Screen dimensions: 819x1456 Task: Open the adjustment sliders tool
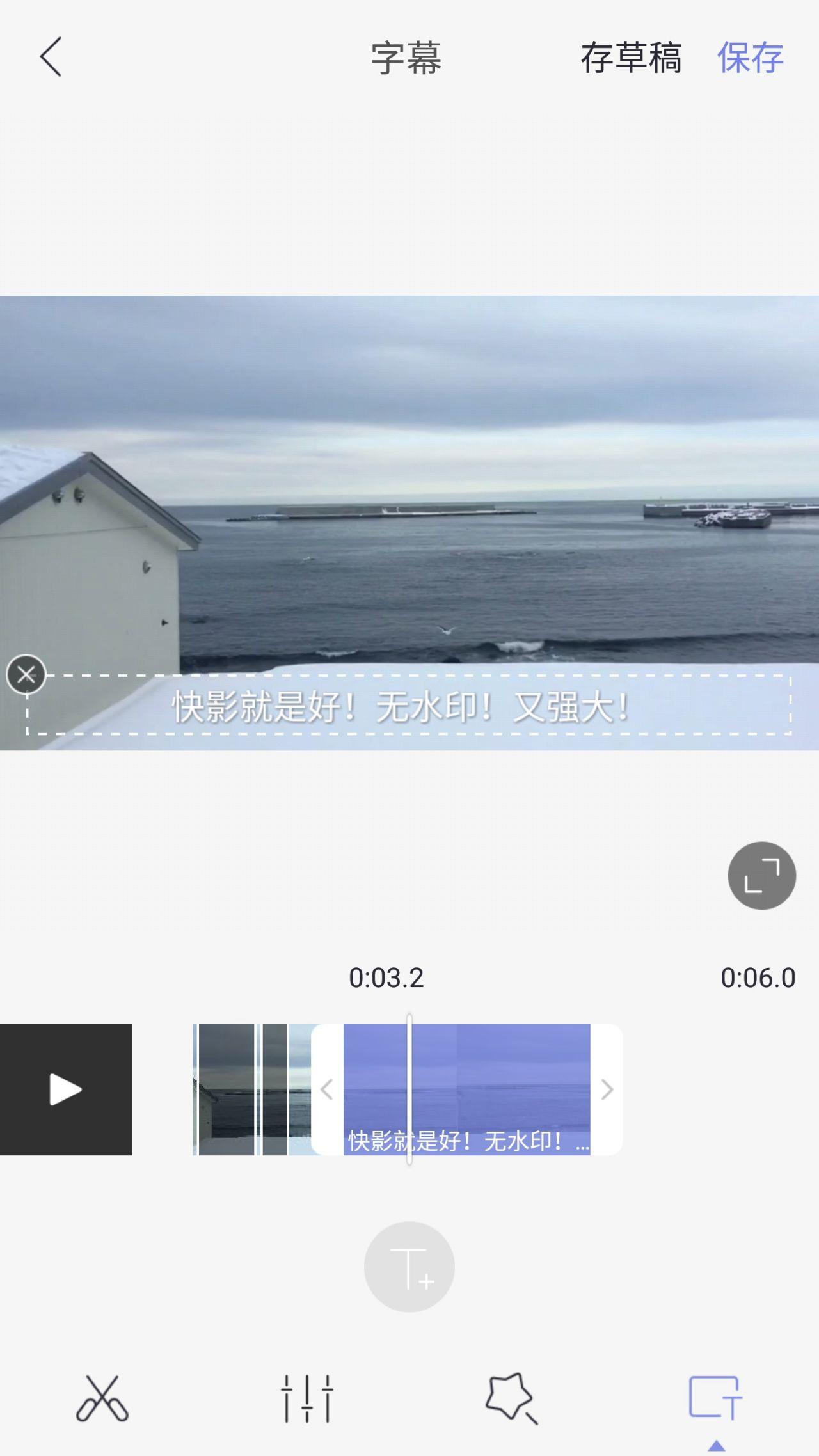(x=307, y=1398)
